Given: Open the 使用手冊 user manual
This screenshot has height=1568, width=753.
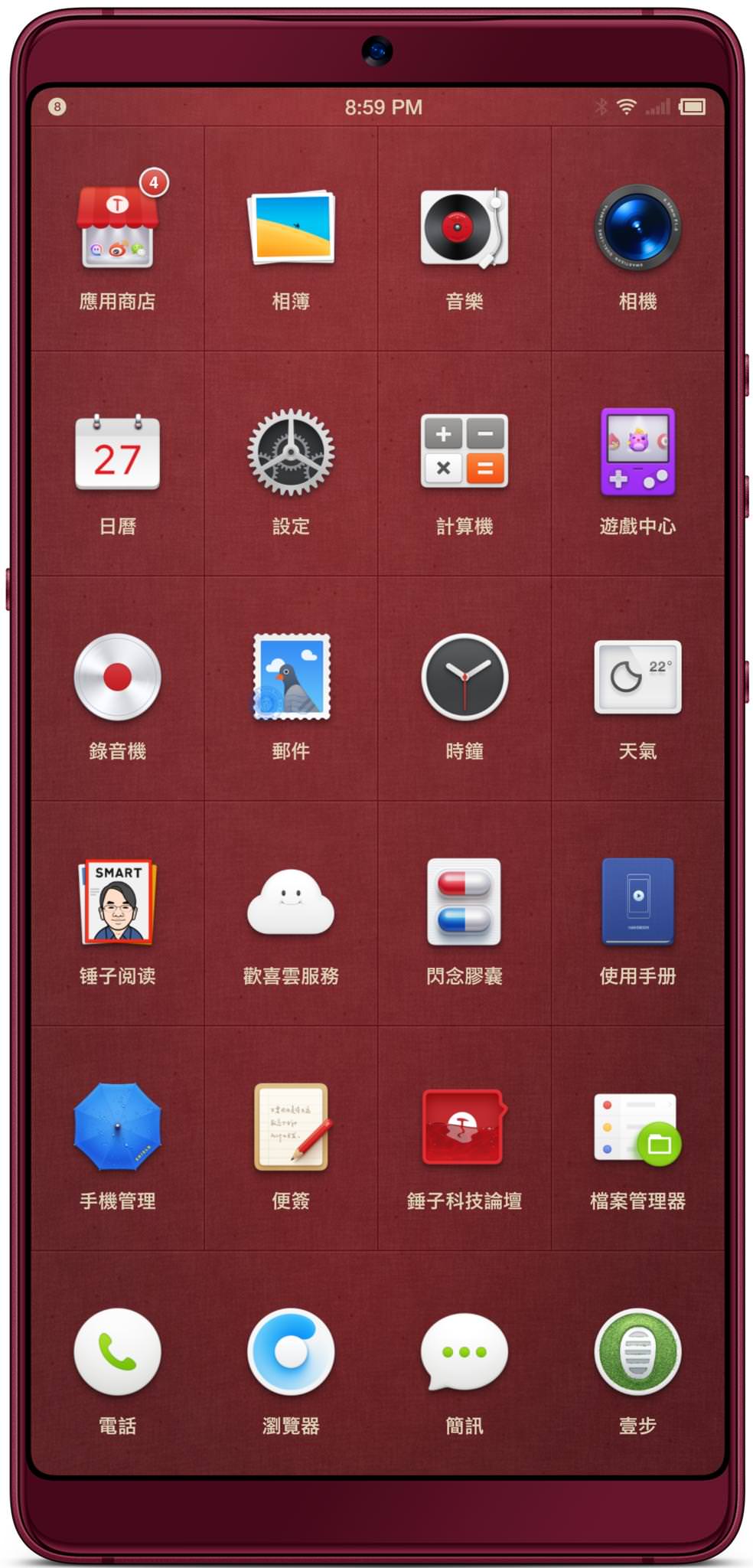Looking at the screenshot, I should (x=637, y=902).
